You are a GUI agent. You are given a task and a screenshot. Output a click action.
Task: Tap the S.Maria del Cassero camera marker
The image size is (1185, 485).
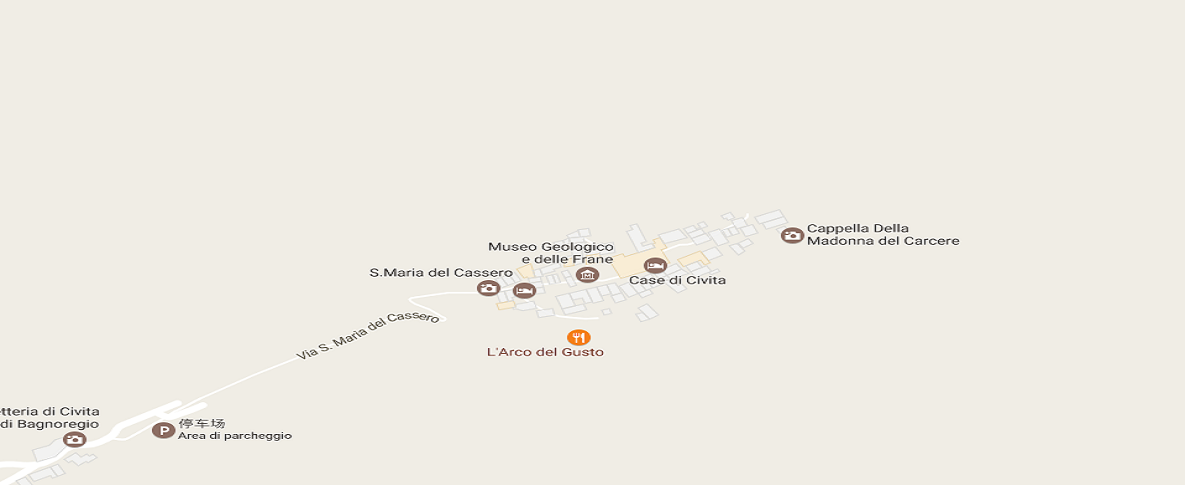coord(488,288)
